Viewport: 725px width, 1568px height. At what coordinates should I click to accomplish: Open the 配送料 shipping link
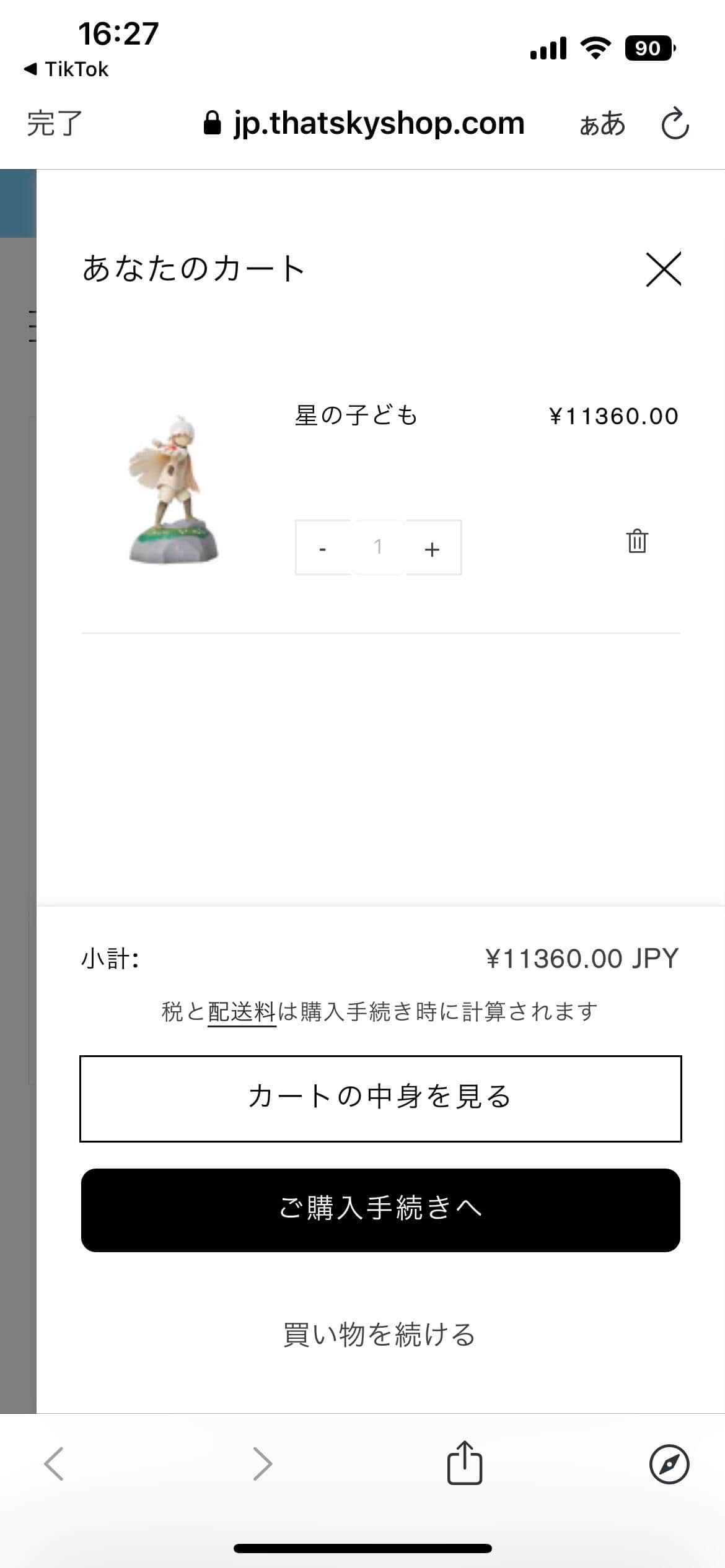coord(242,1012)
